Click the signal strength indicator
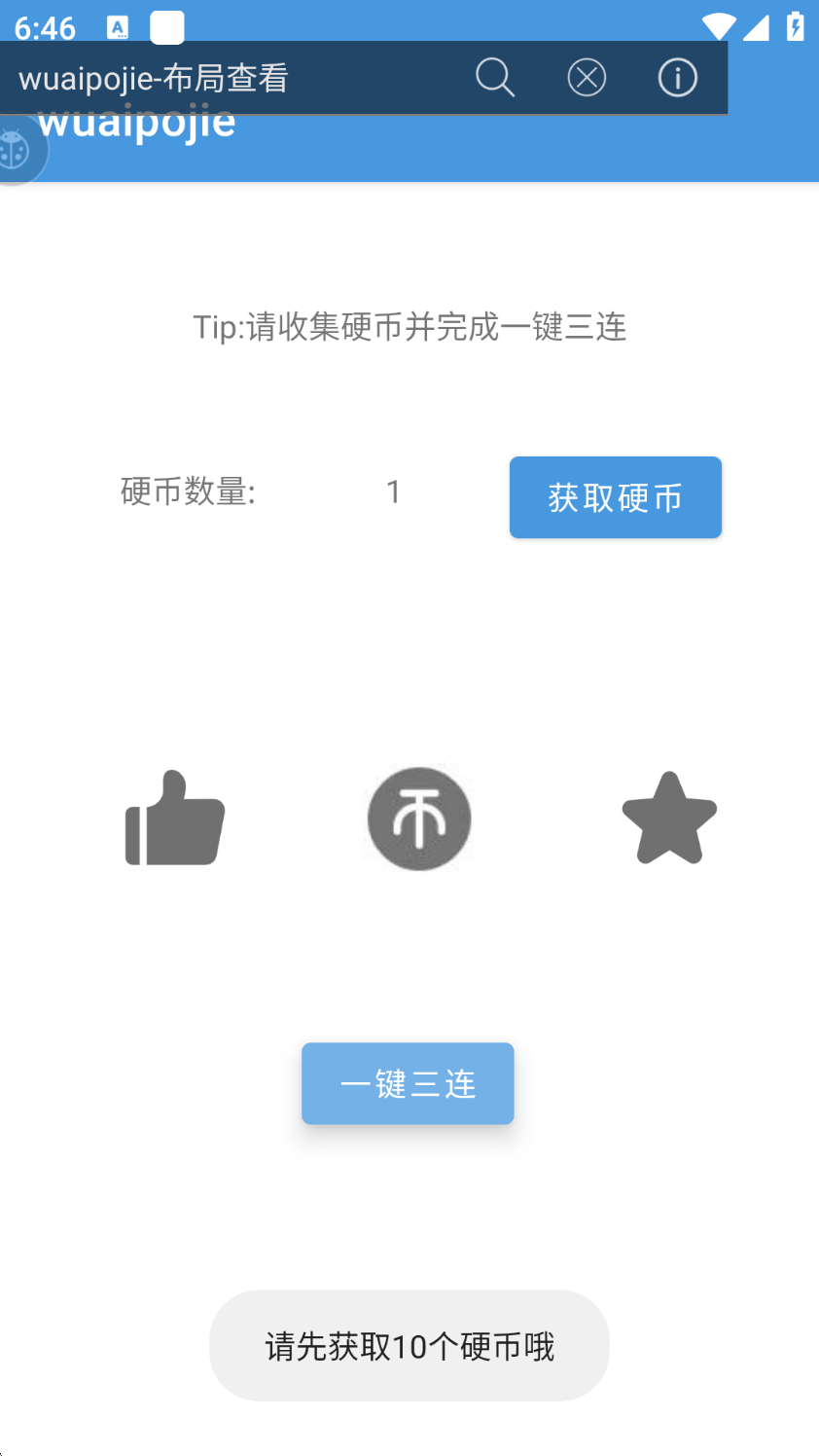The height and width of the screenshot is (1456, 819). [757, 27]
